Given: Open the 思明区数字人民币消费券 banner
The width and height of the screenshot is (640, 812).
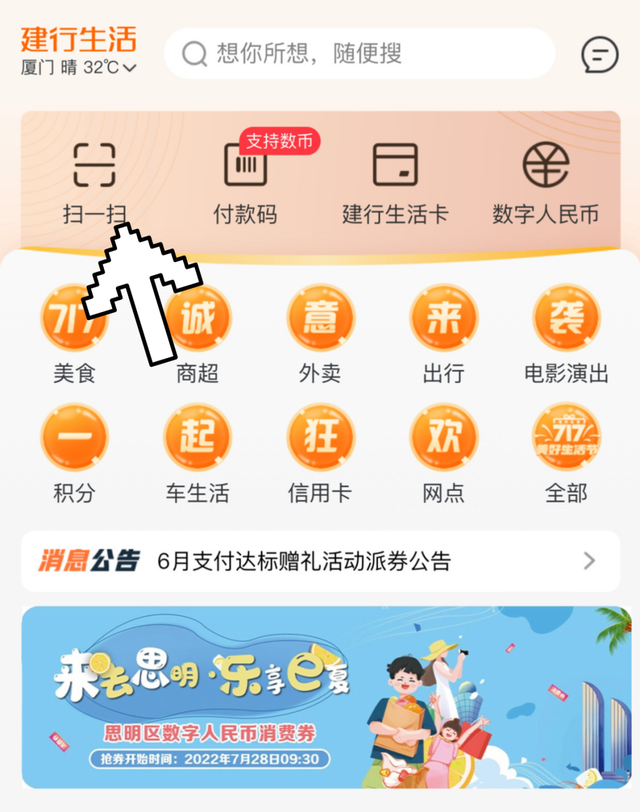Looking at the screenshot, I should click(326, 696).
